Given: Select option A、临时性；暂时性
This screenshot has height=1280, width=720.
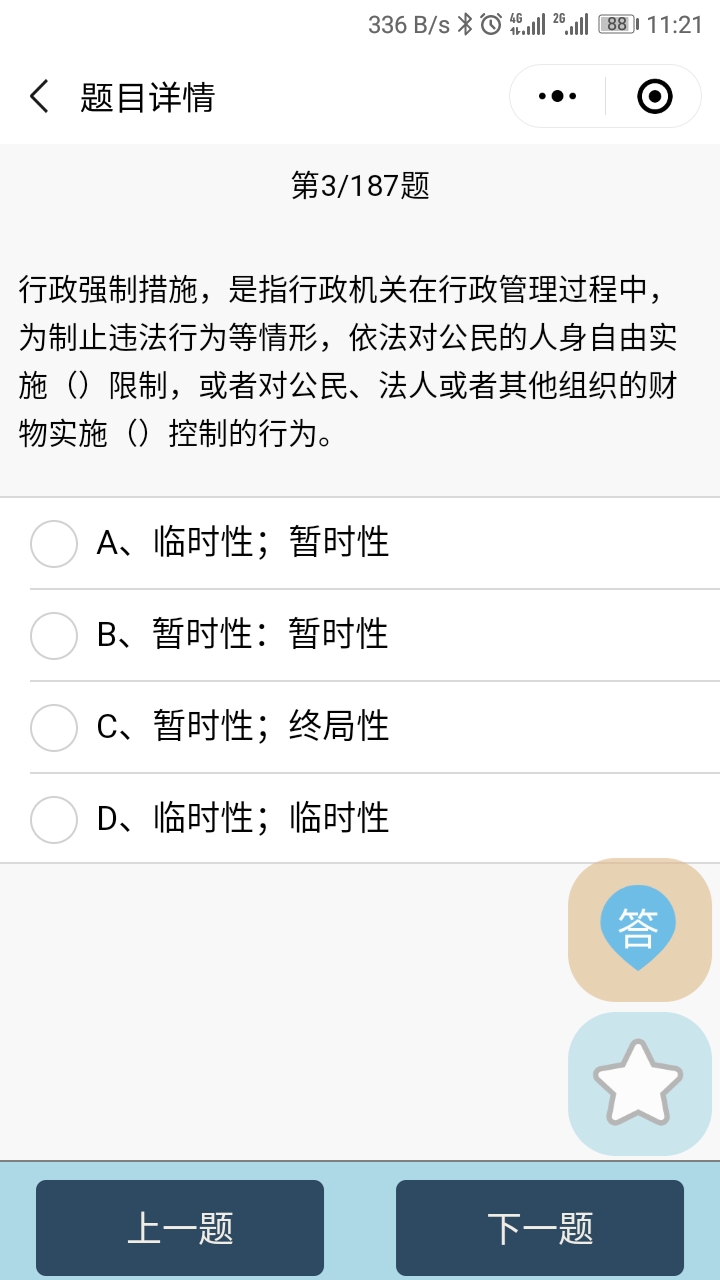Looking at the screenshot, I should pyautogui.click(x=360, y=543).
